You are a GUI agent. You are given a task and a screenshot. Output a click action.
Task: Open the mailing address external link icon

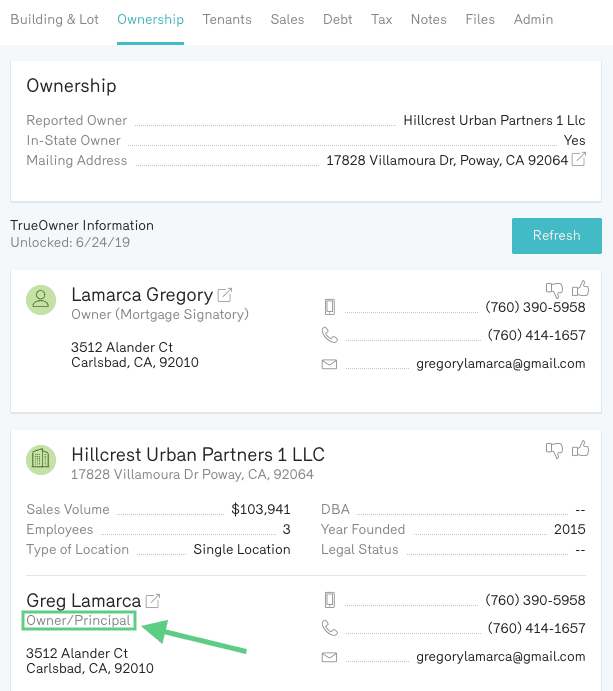point(578,160)
